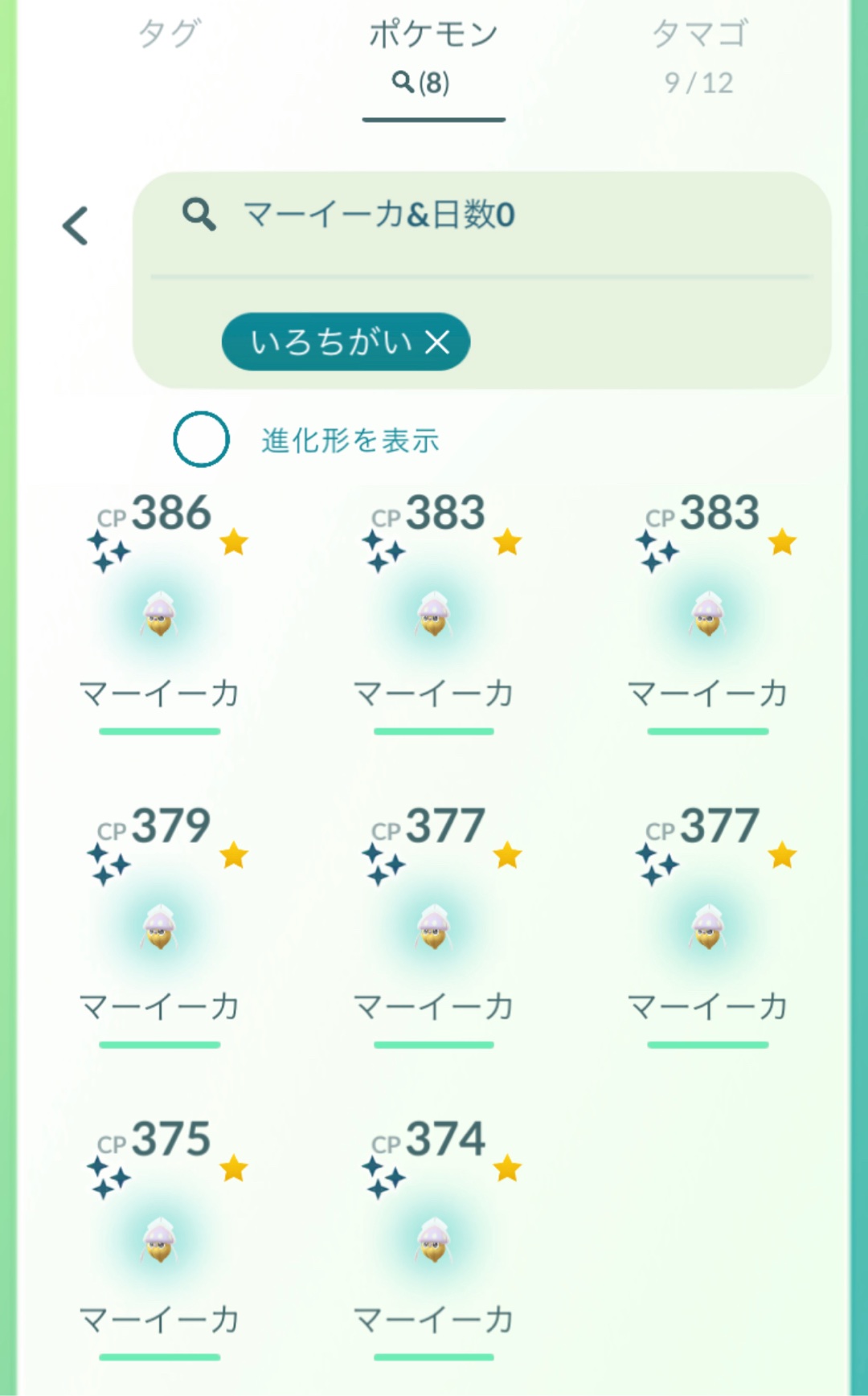Open the CP 379 マーイーカ

click(x=160, y=927)
